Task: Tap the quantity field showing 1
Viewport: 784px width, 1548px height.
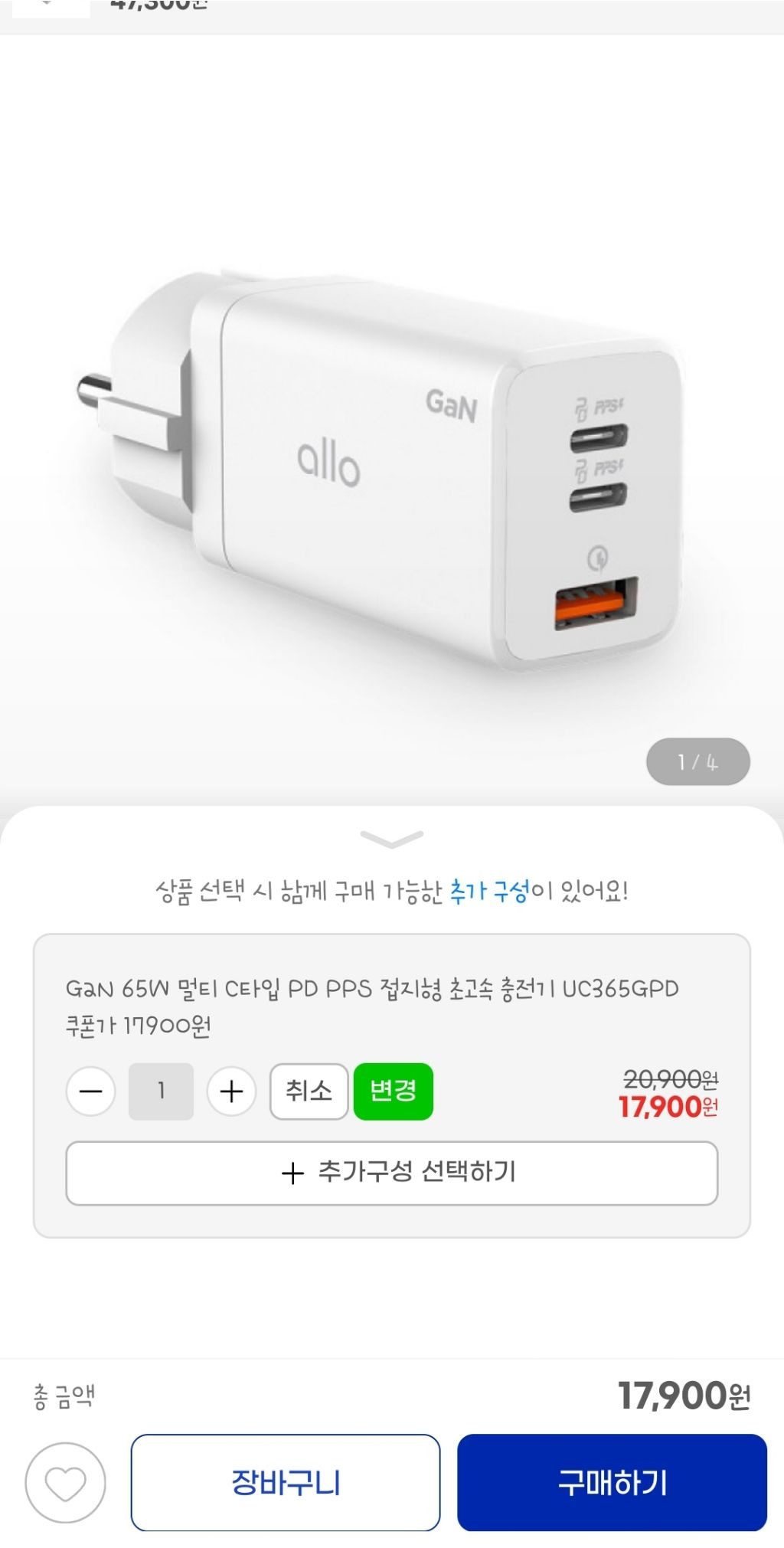Action: [x=161, y=1091]
